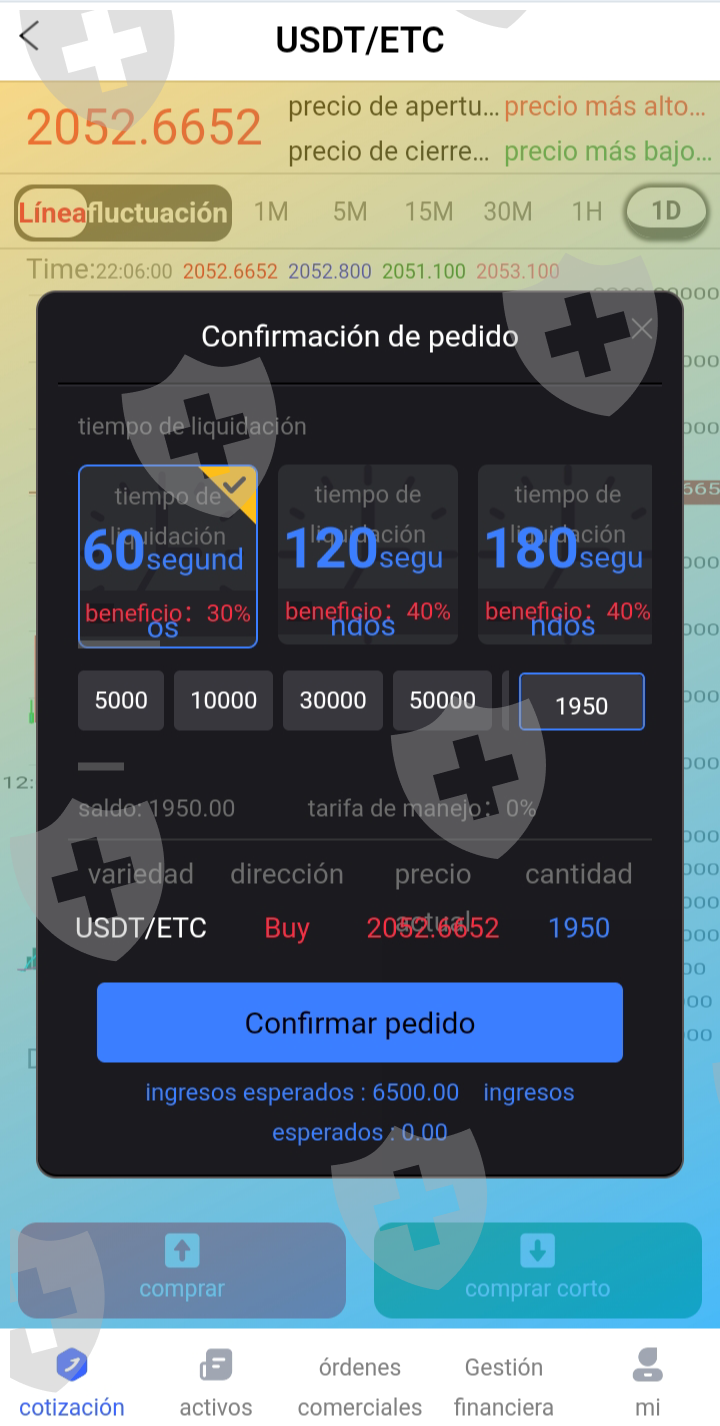This screenshot has width=720, height=1426.
Task: Select the 5000 amount chip
Action: pyautogui.click(x=121, y=701)
